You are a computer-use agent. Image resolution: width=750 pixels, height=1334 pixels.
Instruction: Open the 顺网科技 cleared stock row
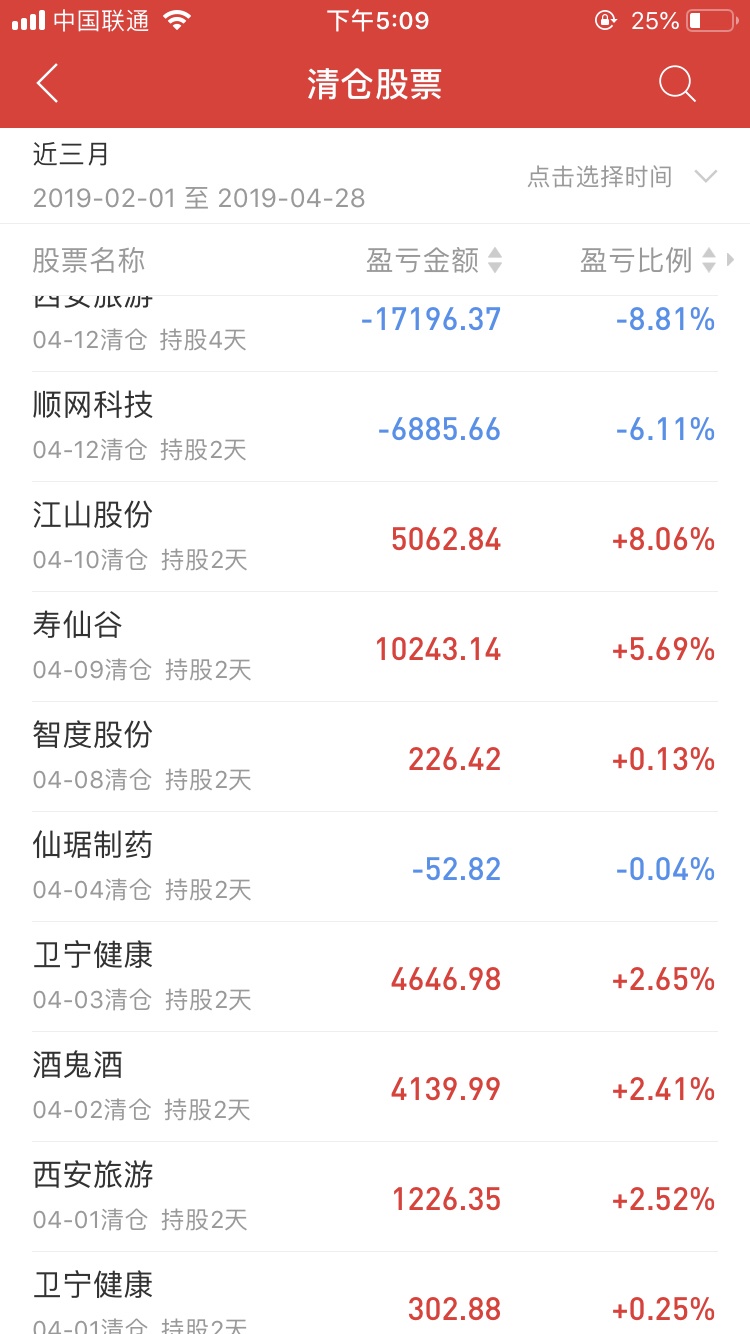point(374,427)
